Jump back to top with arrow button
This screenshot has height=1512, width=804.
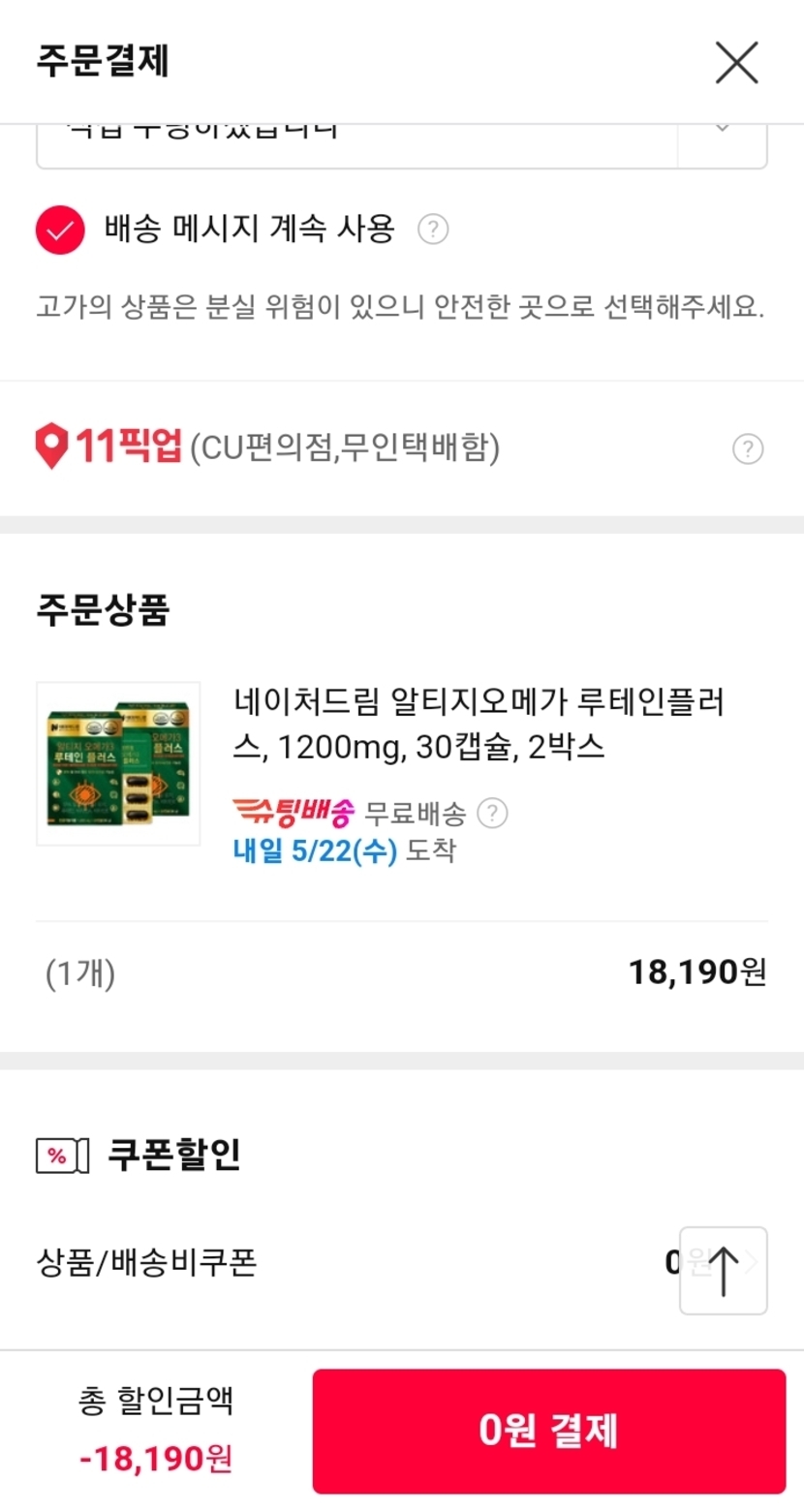724,1271
